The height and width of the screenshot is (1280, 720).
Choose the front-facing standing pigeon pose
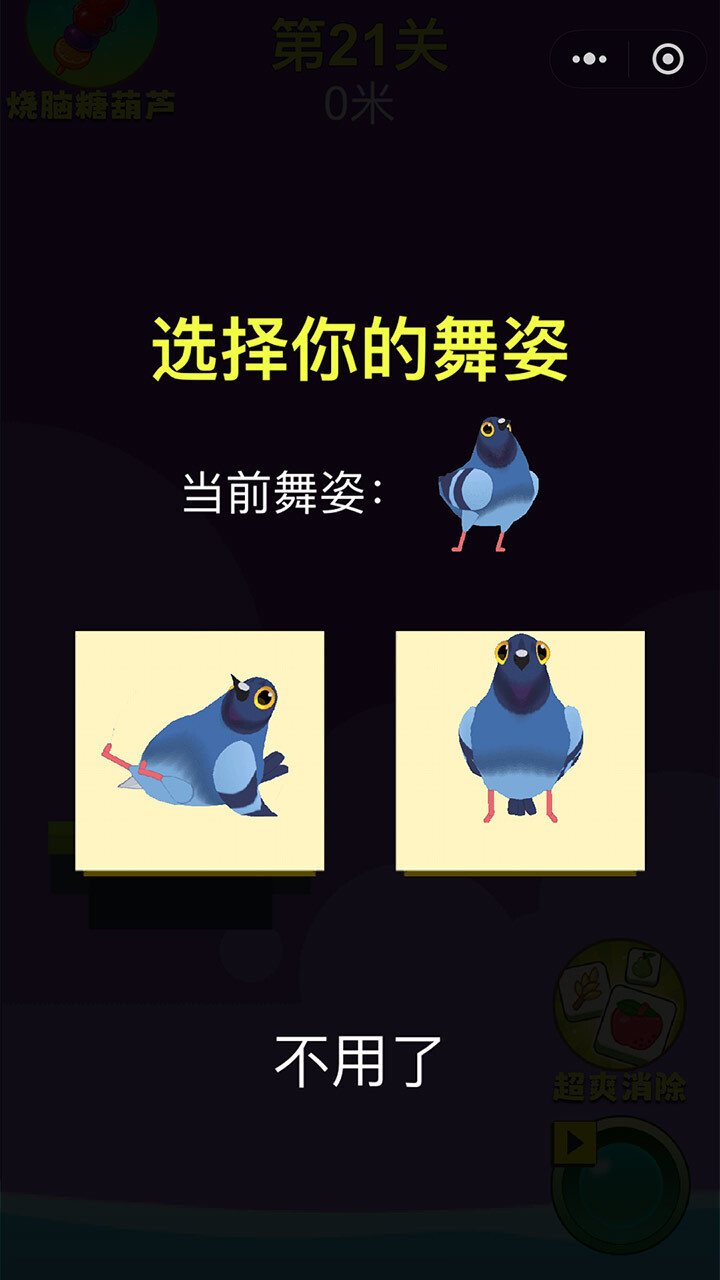tap(520, 750)
